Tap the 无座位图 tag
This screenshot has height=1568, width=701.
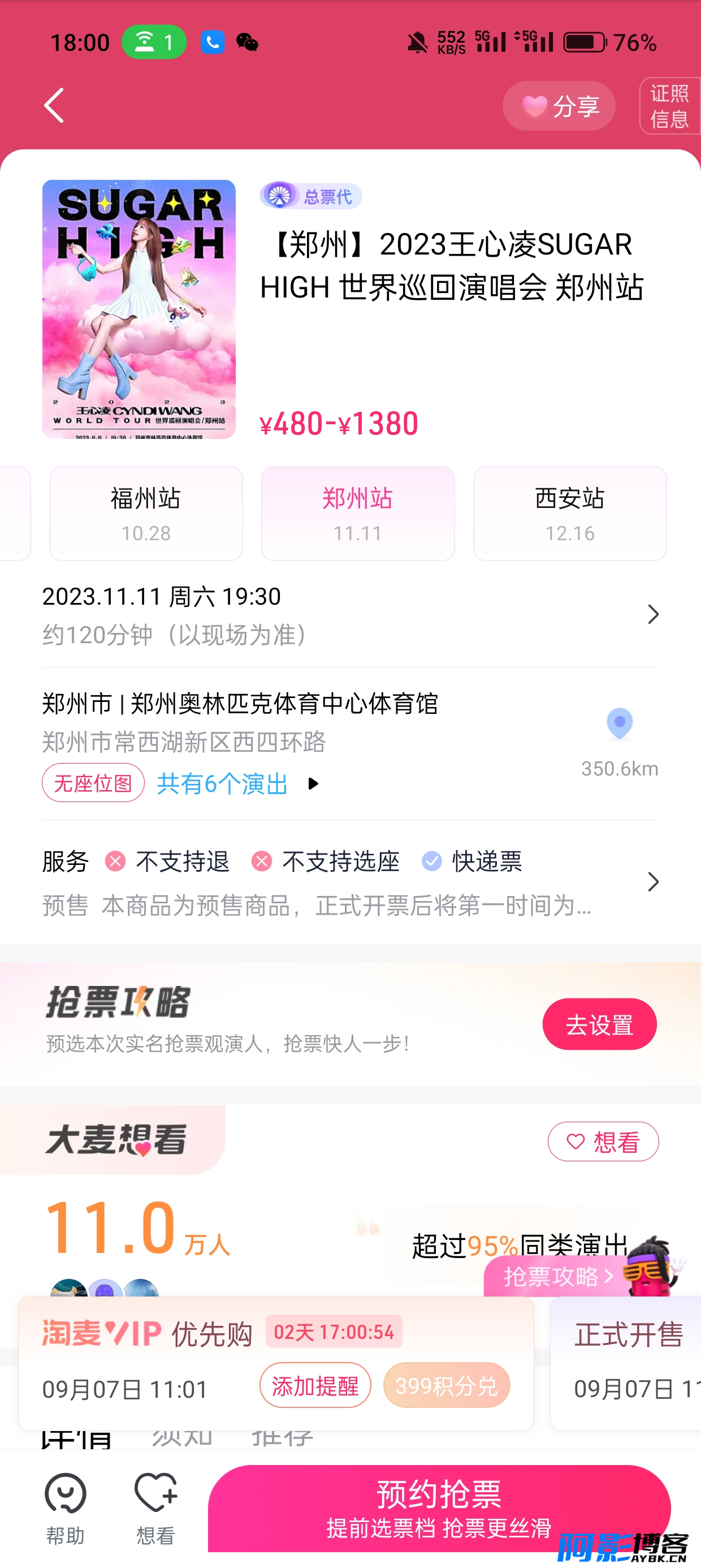tap(93, 783)
